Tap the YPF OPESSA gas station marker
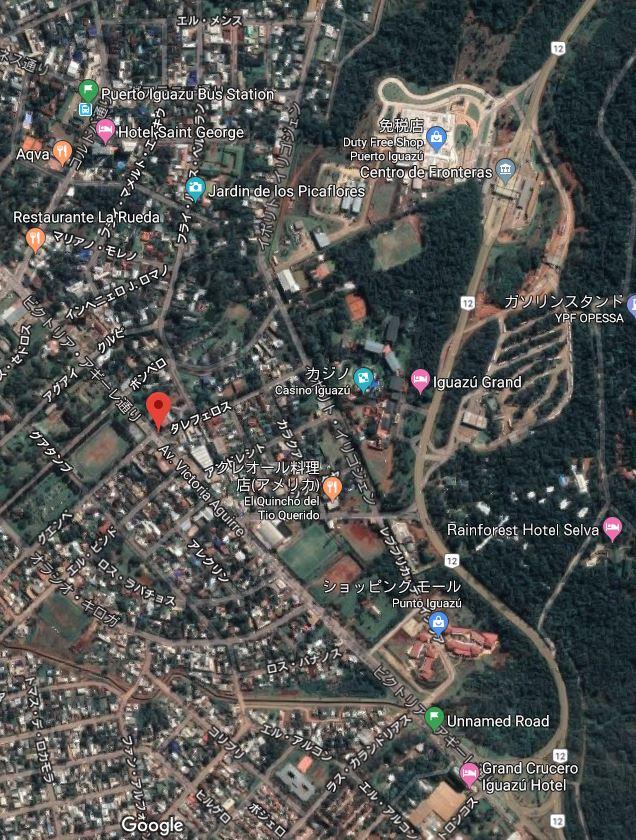This screenshot has width=636, height=840. [x=632, y=304]
